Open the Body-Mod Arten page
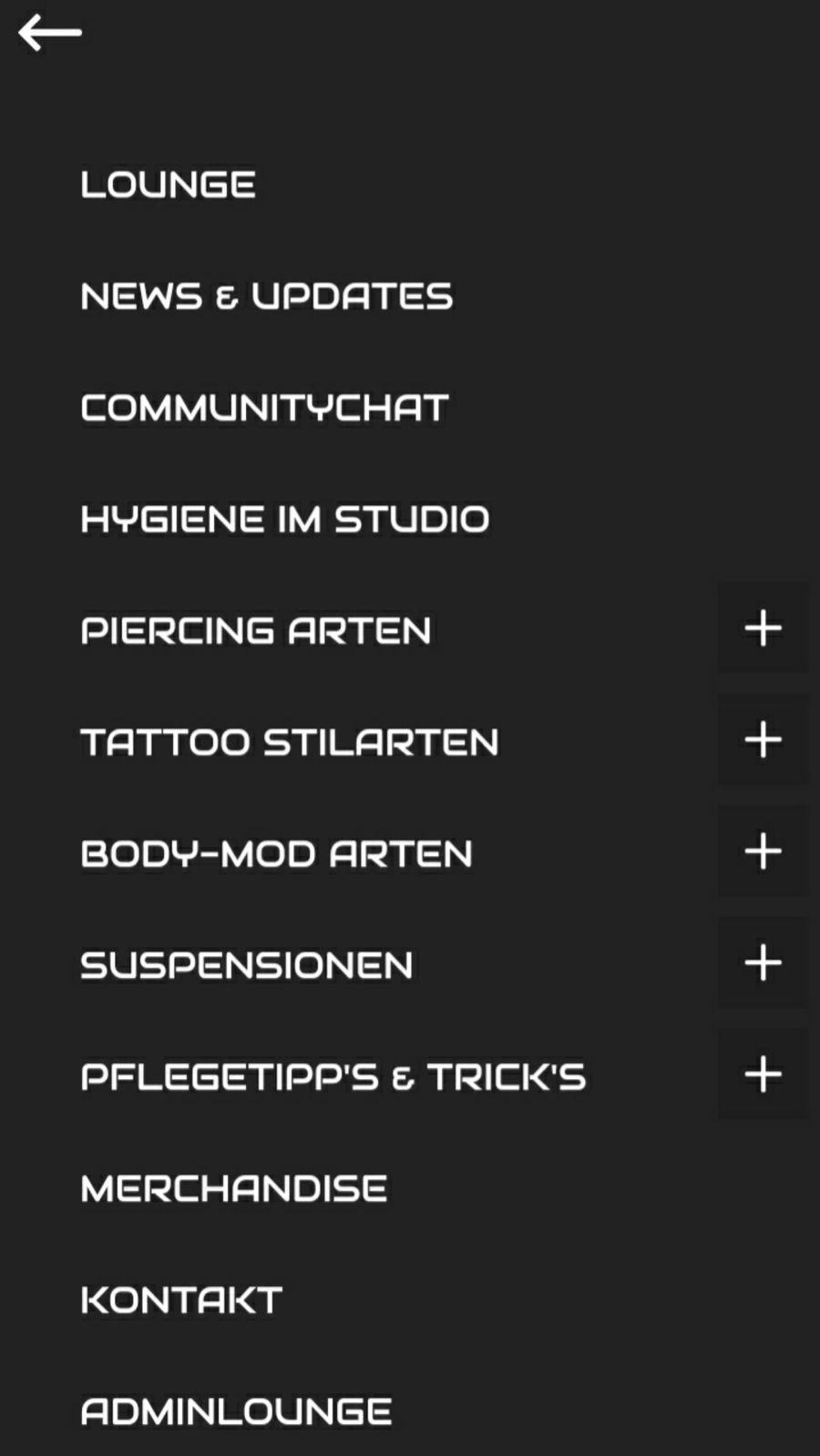The height and width of the screenshot is (1456, 820). [x=277, y=854]
